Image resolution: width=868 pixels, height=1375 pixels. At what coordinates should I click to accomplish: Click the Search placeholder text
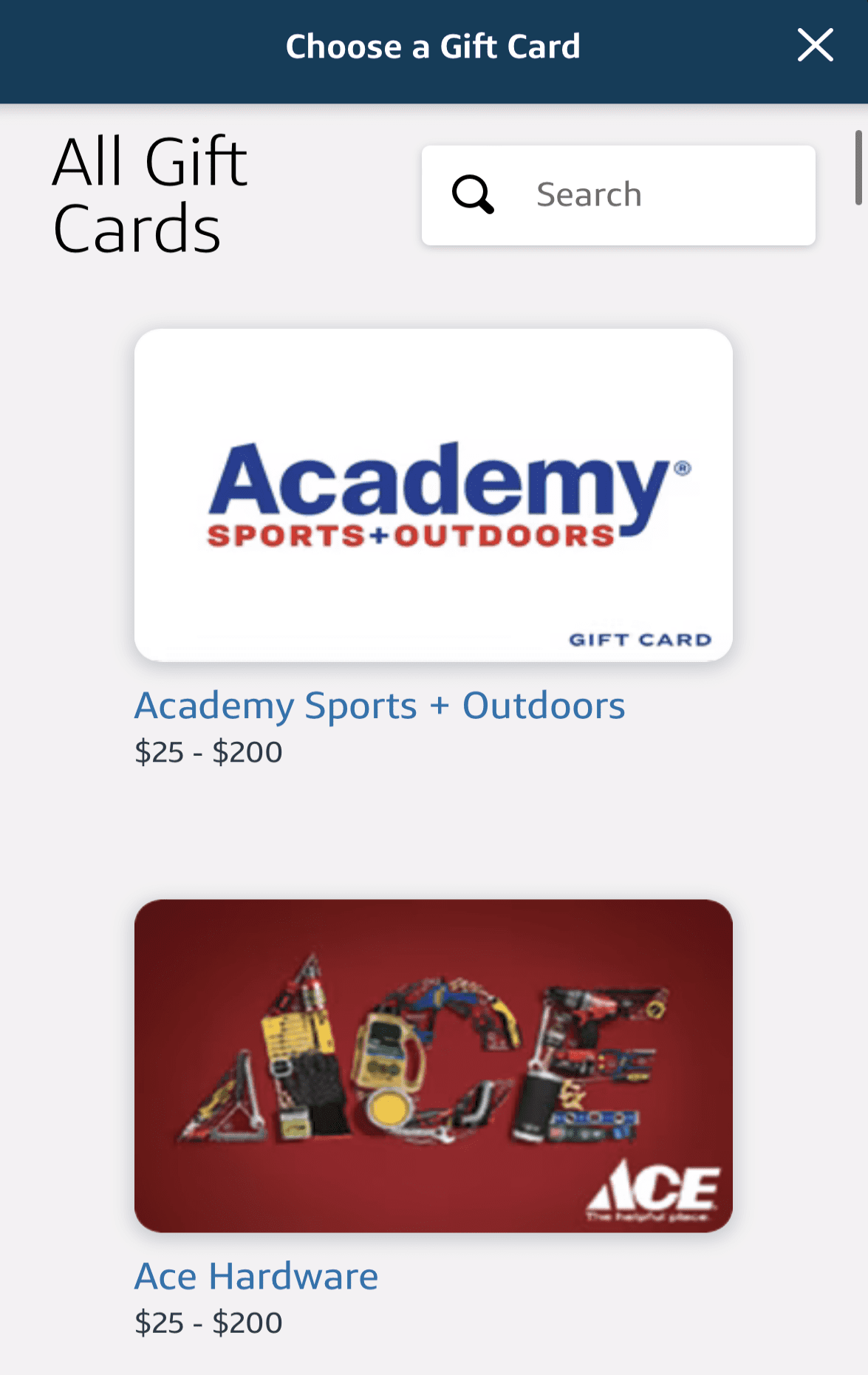tap(588, 194)
